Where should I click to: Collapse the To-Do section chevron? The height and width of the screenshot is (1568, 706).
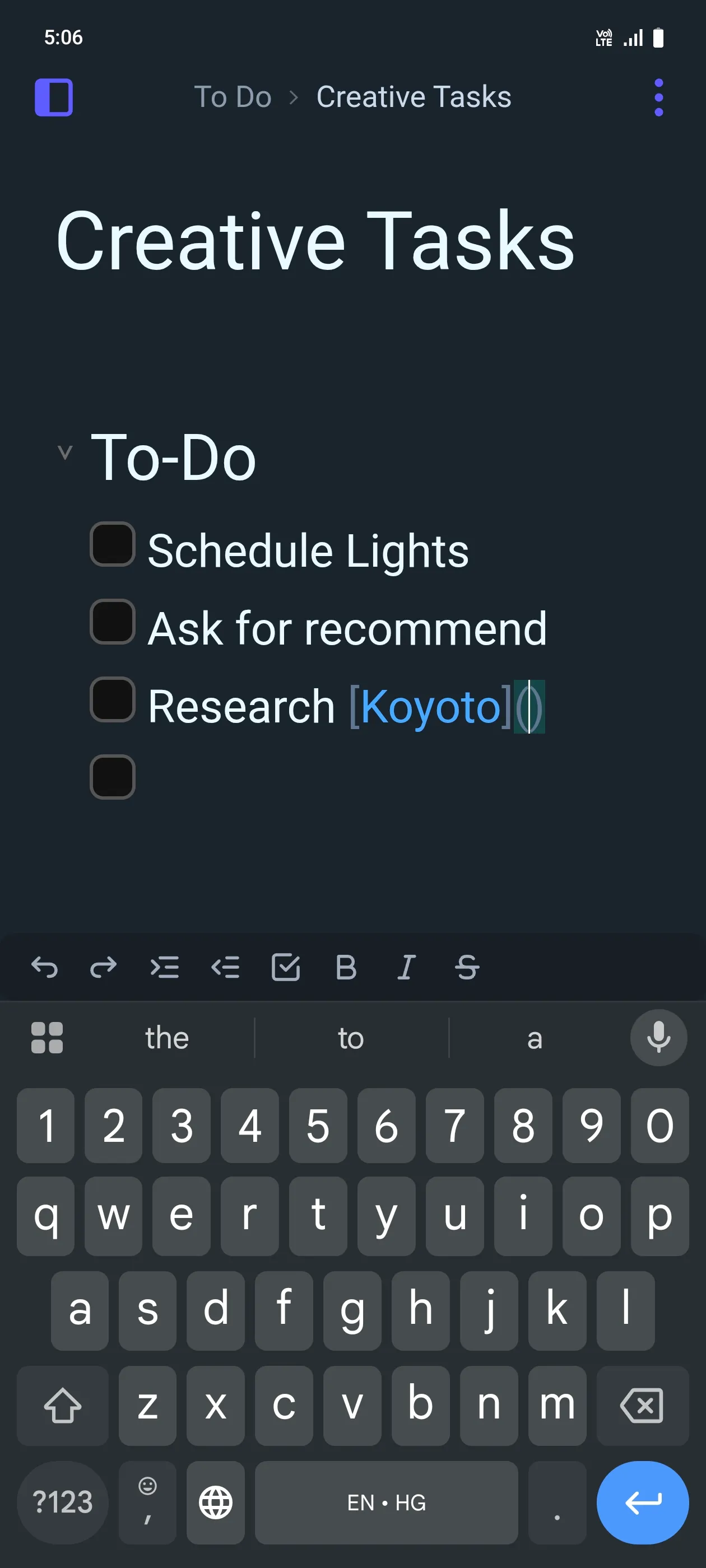pos(64,452)
